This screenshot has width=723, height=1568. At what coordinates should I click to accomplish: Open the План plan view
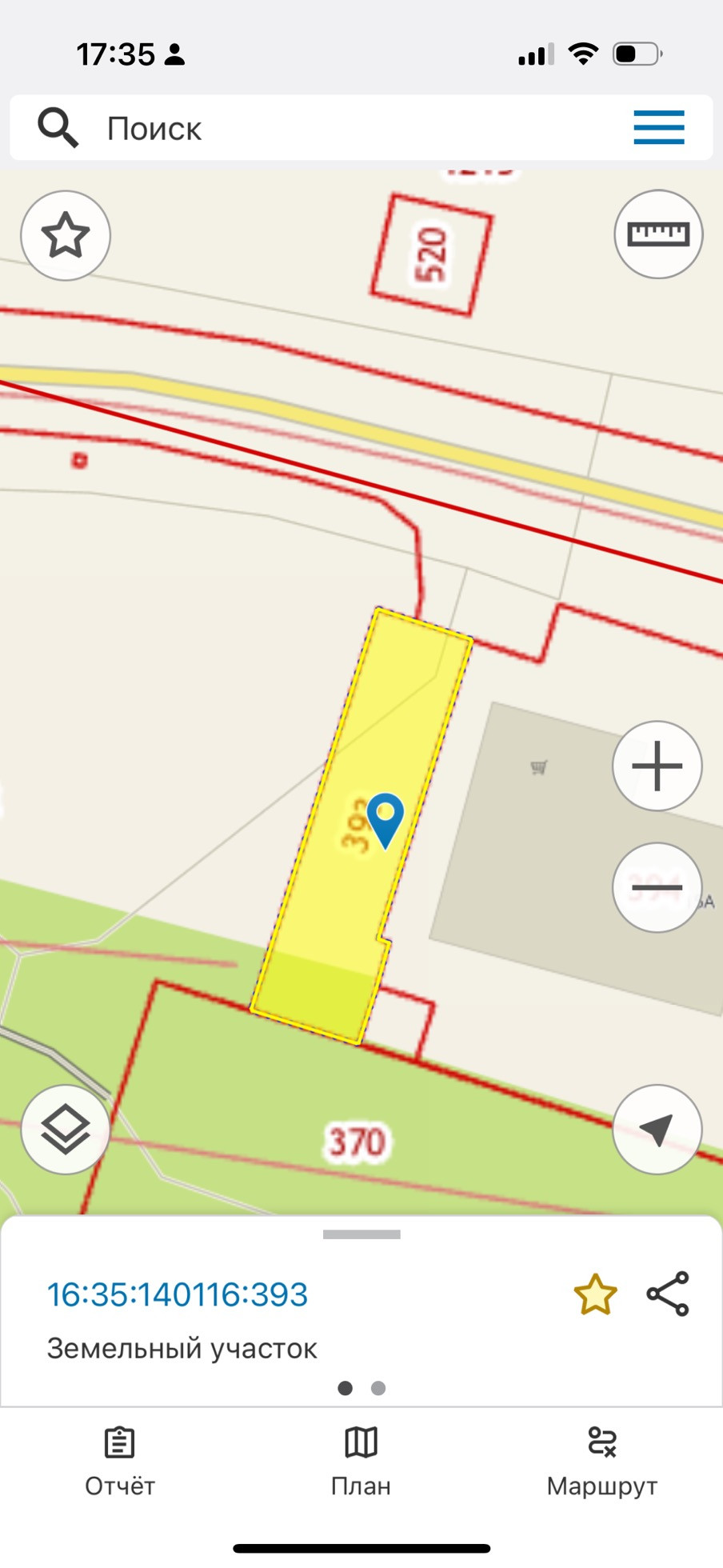pos(361,1462)
